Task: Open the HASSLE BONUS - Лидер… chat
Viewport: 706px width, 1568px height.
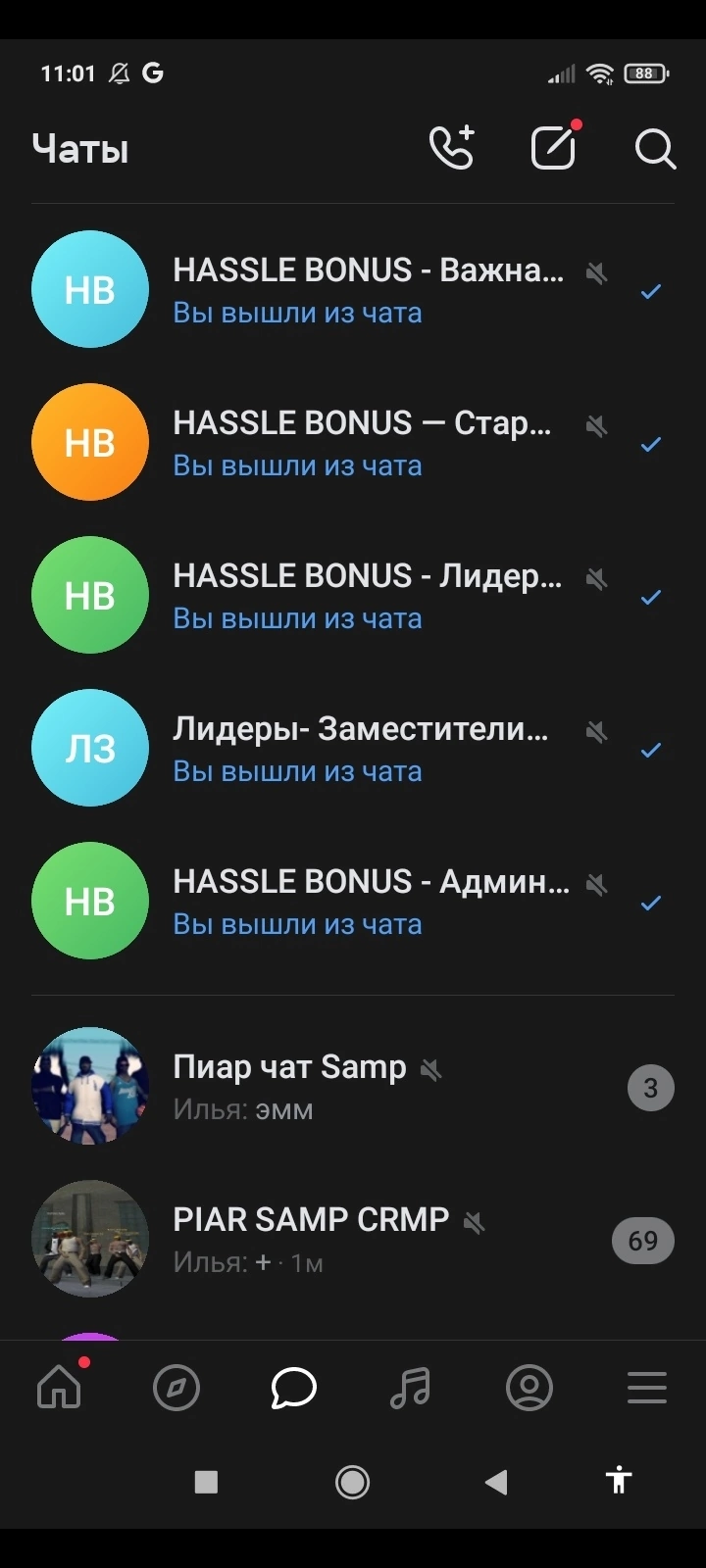Action: 353,596
